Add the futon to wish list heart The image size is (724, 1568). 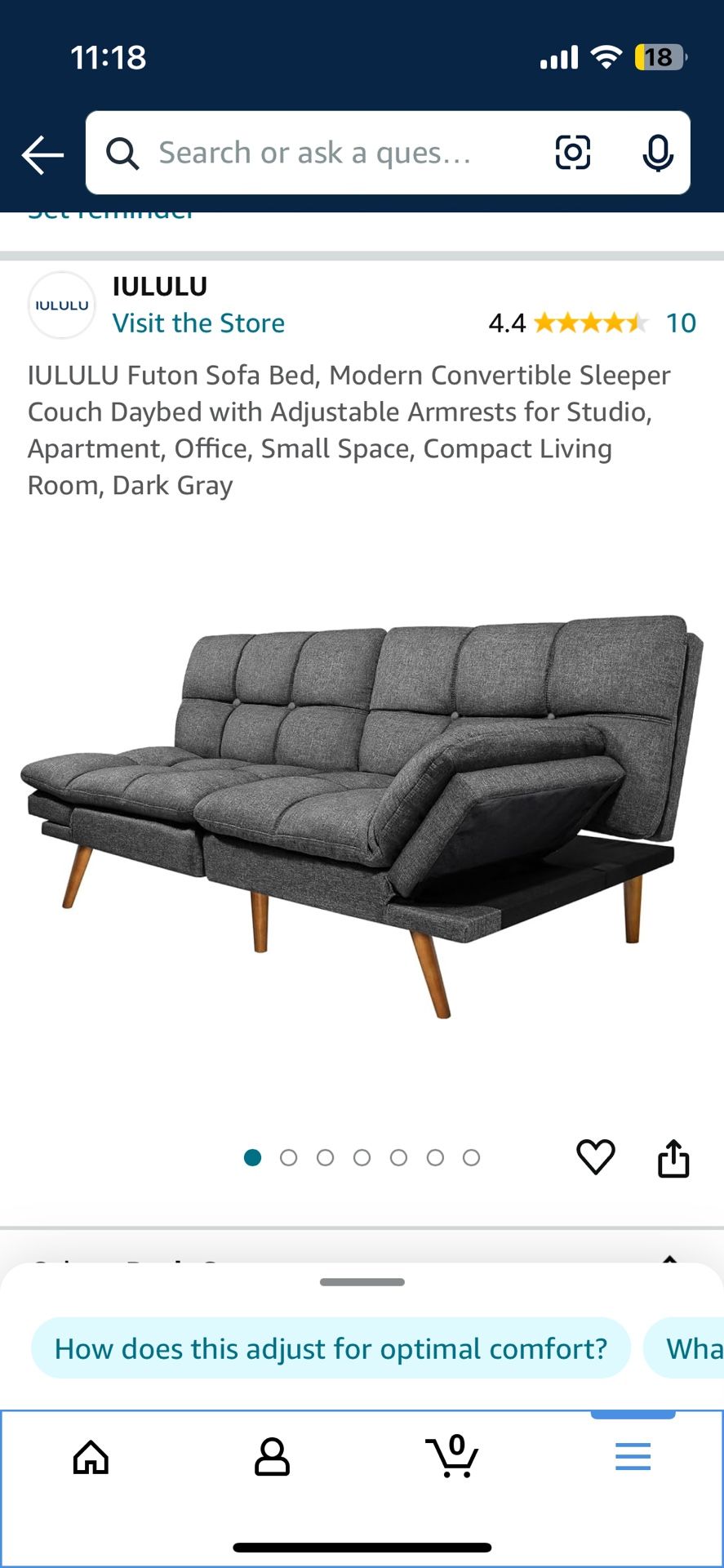tap(595, 1156)
